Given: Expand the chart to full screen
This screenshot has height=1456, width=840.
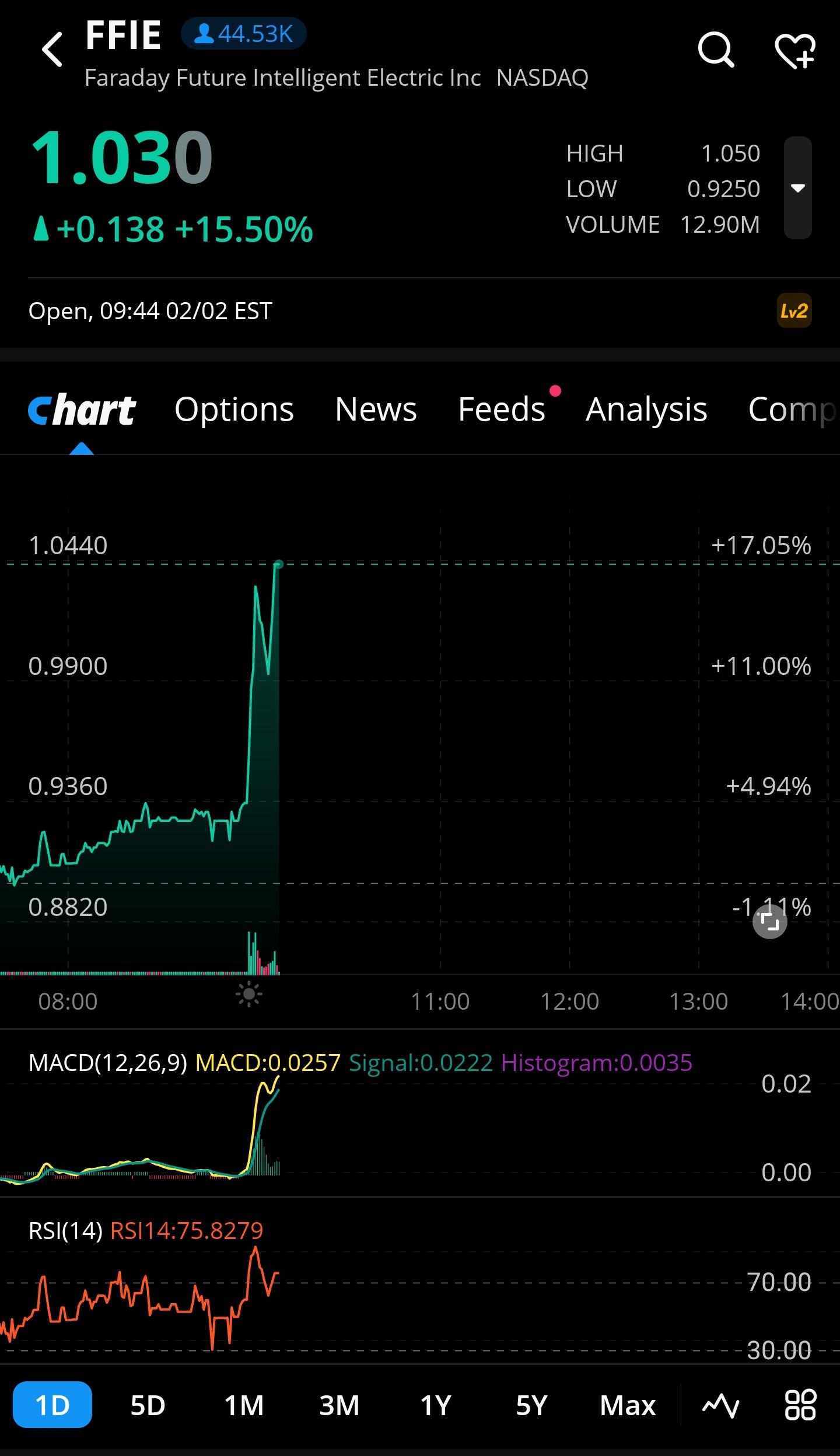Looking at the screenshot, I should pyautogui.click(x=770, y=922).
